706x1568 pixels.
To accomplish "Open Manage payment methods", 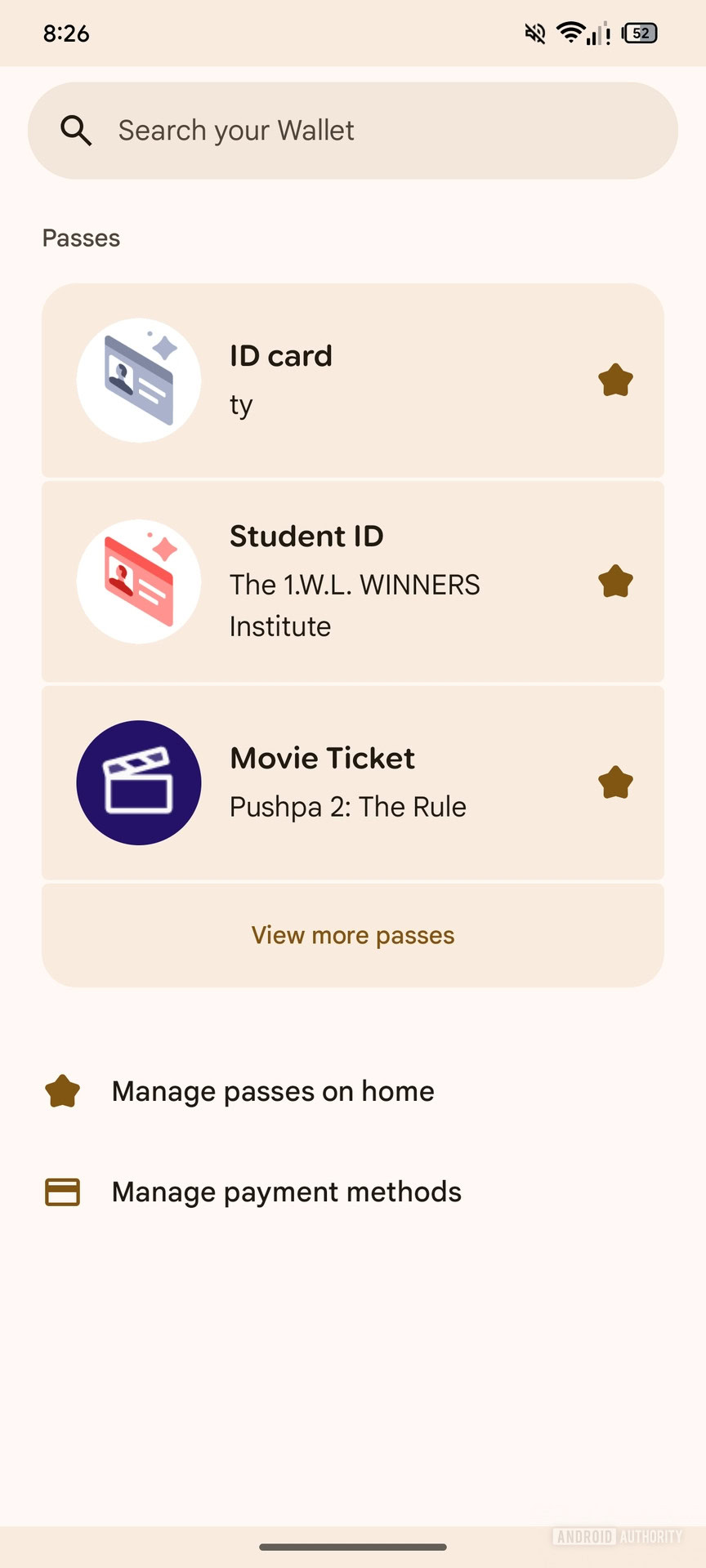I will click(286, 1192).
